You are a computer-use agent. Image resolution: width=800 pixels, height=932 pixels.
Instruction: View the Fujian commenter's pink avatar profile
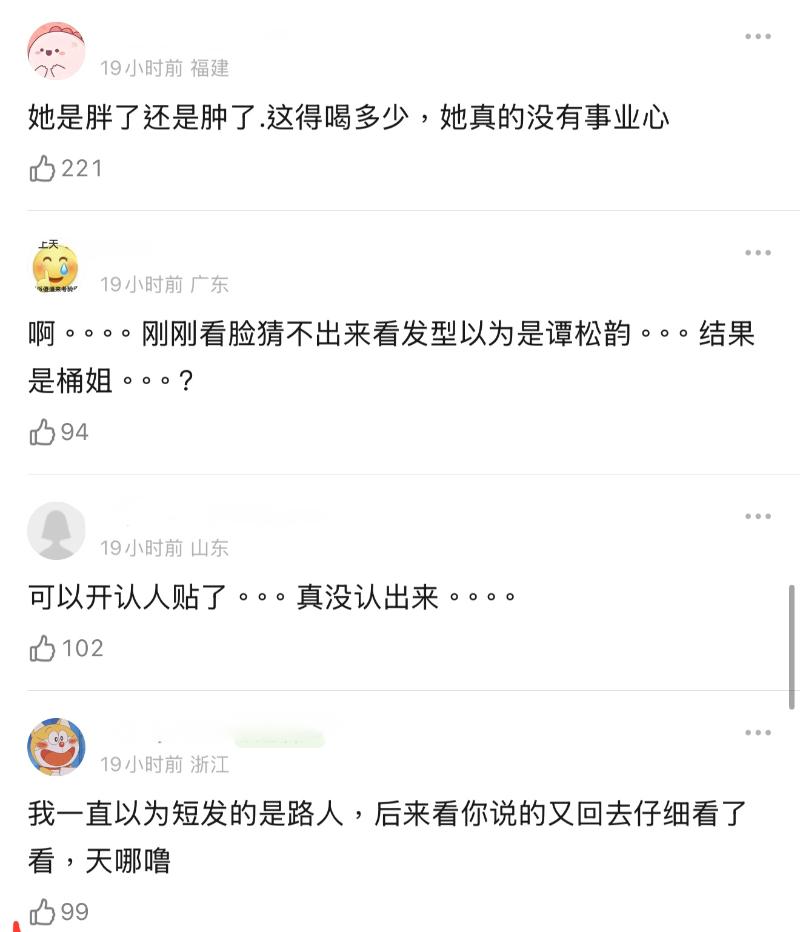(x=56, y=50)
